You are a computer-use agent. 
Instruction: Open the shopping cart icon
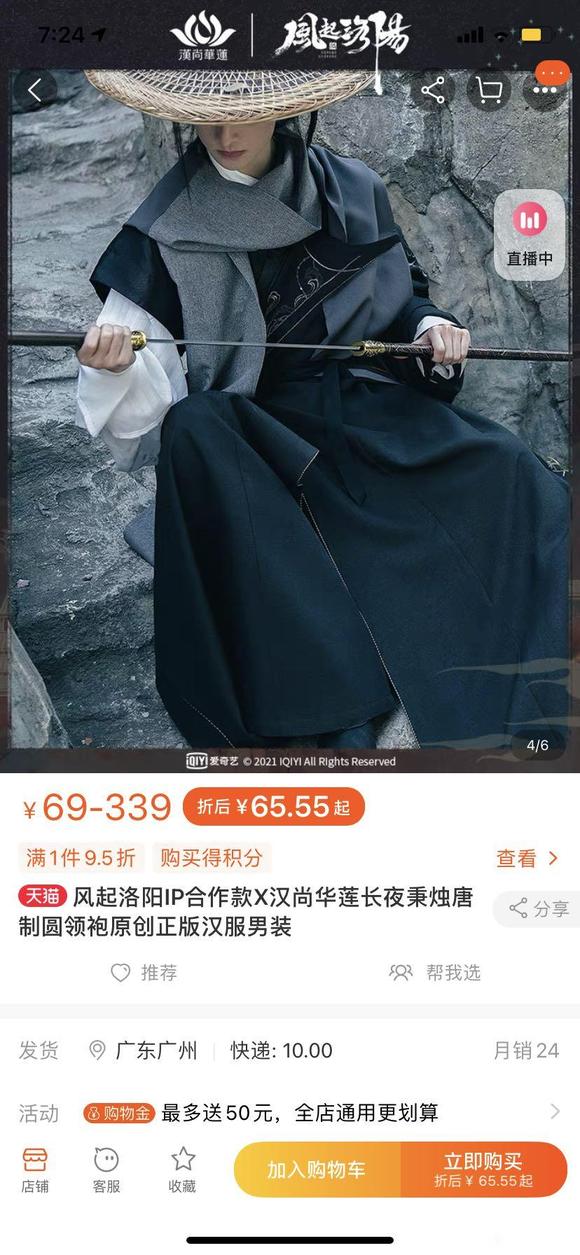[489, 91]
